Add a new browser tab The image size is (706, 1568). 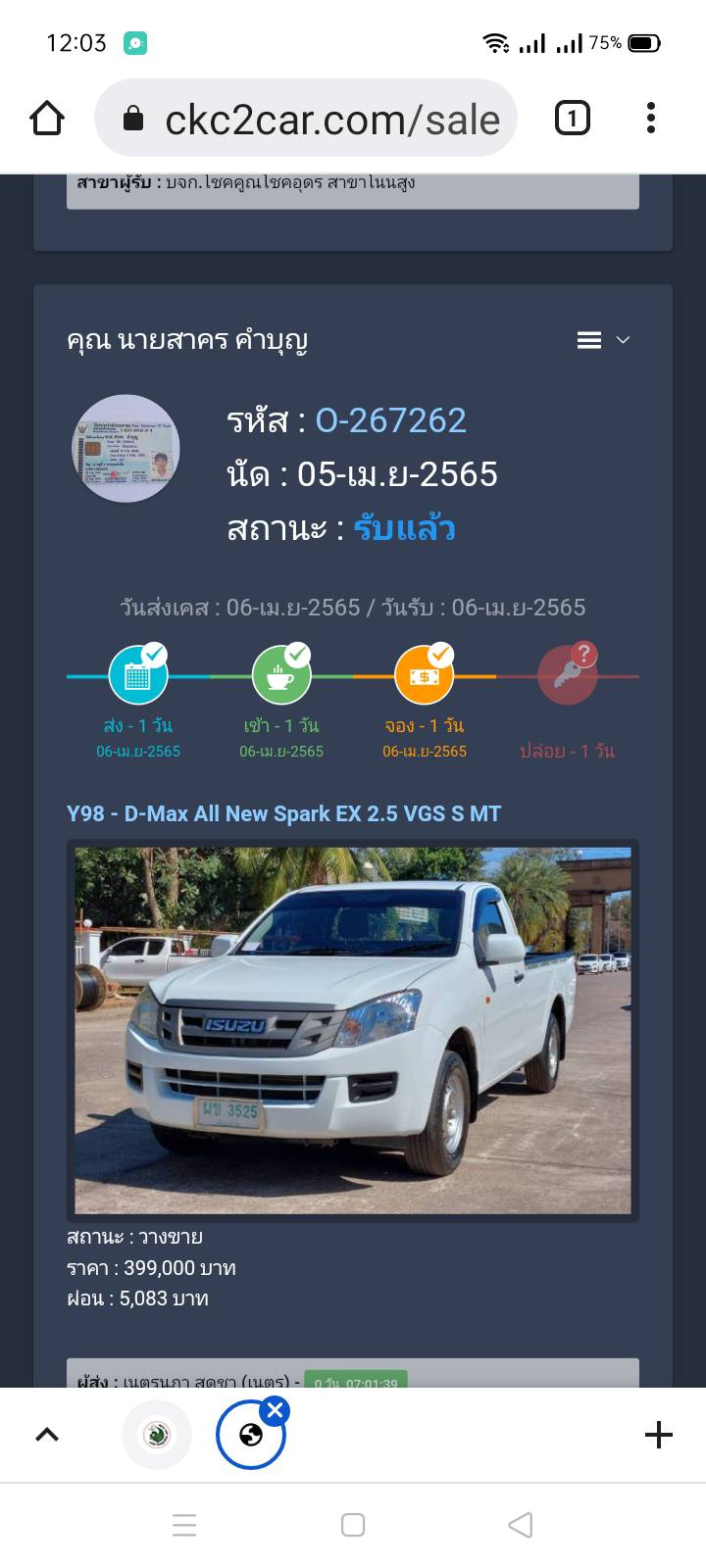tap(659, 1435)
